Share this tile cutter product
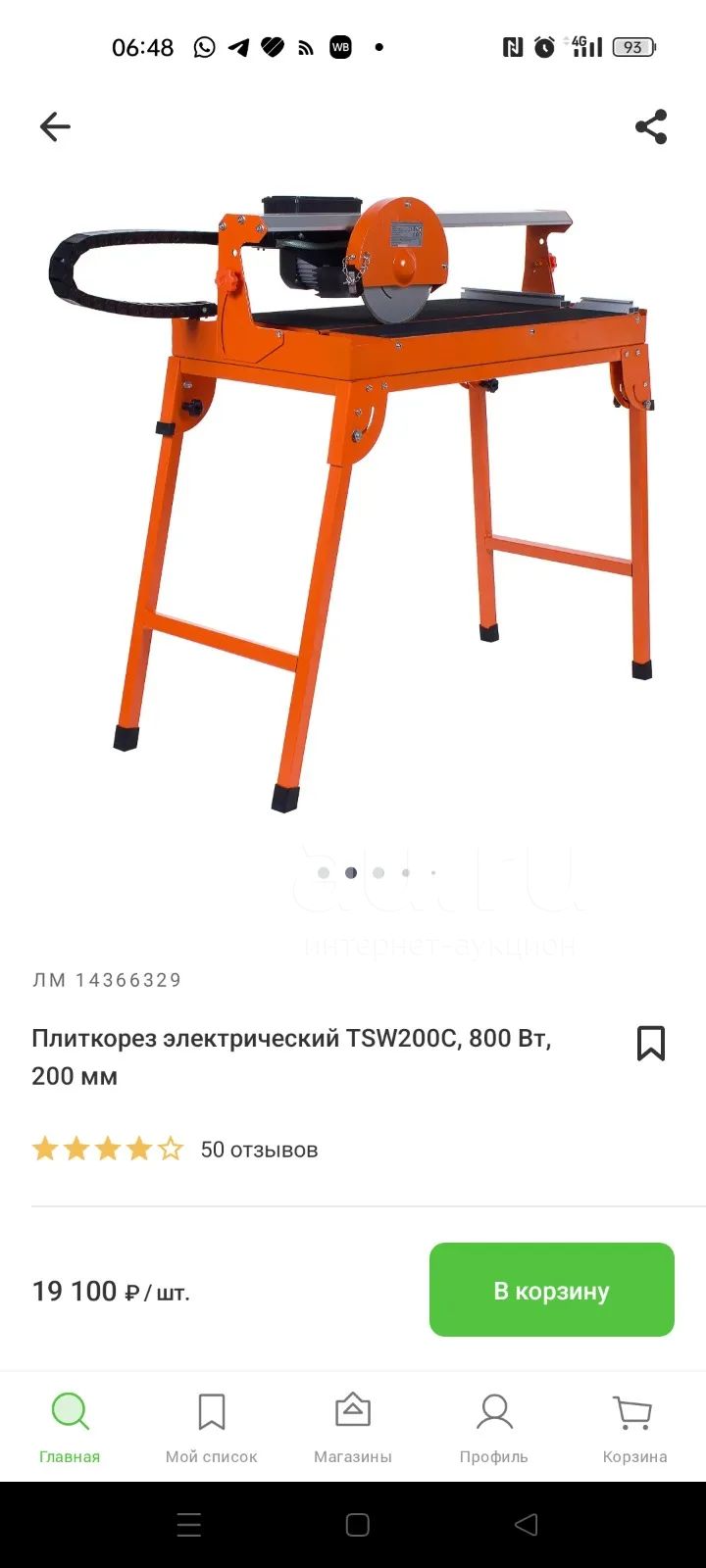Viewport: 706px width, 1568px height. coord(651,126)
